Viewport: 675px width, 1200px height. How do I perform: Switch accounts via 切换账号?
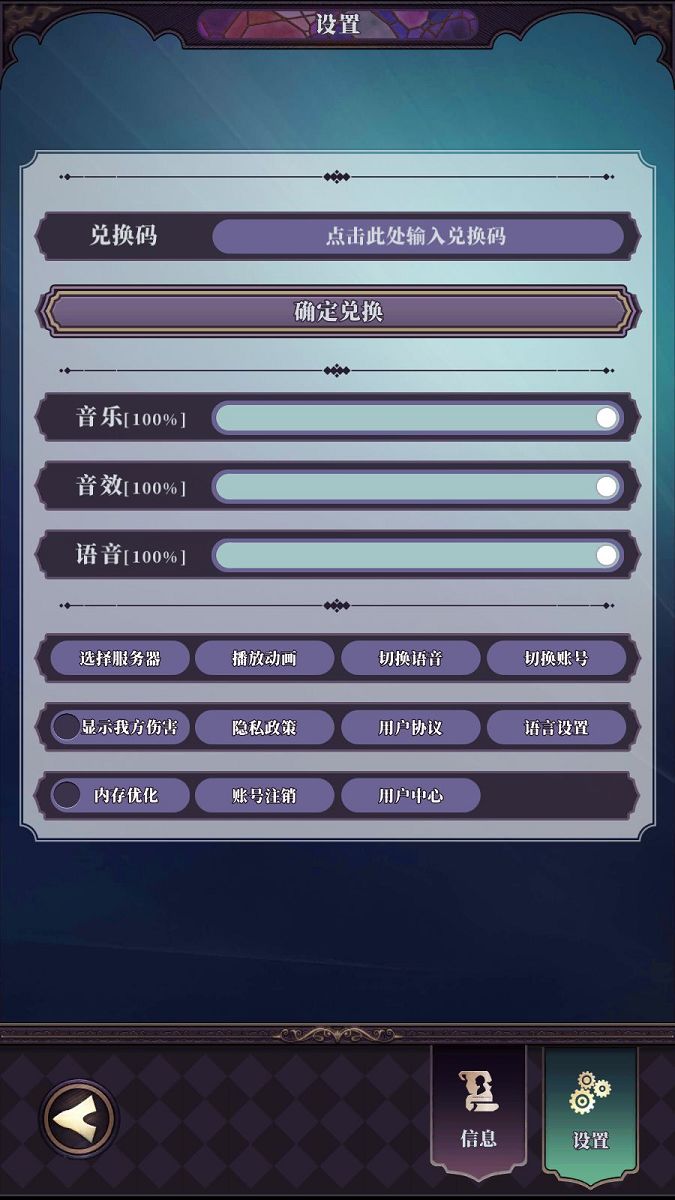(x=556, y=659)
